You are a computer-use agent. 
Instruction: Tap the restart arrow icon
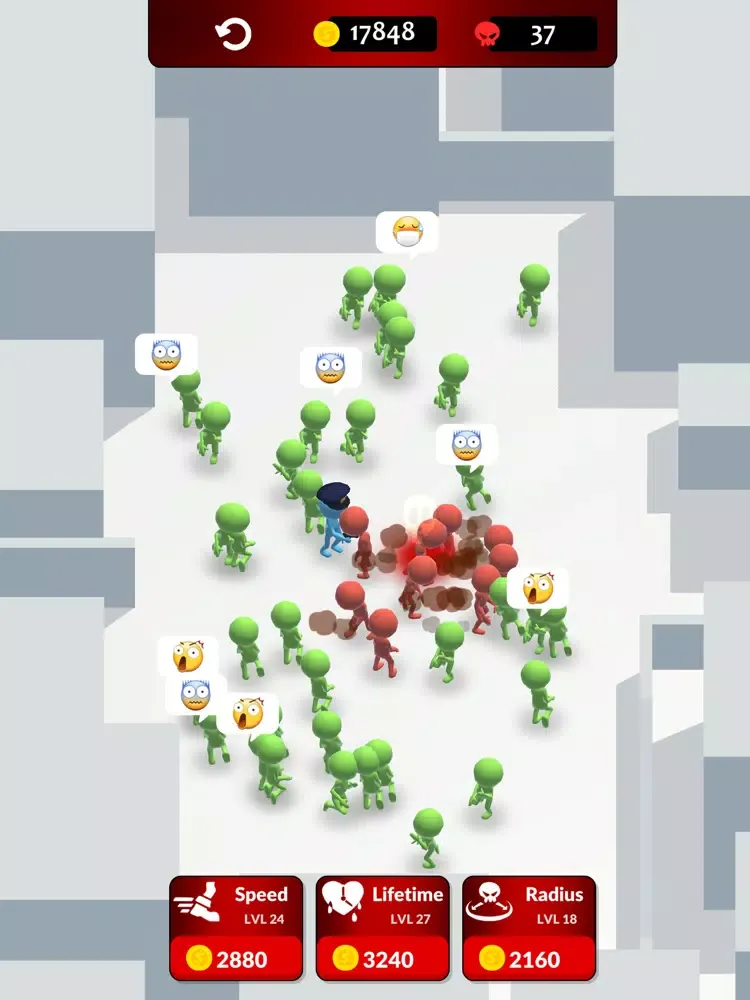click(233, 35)
